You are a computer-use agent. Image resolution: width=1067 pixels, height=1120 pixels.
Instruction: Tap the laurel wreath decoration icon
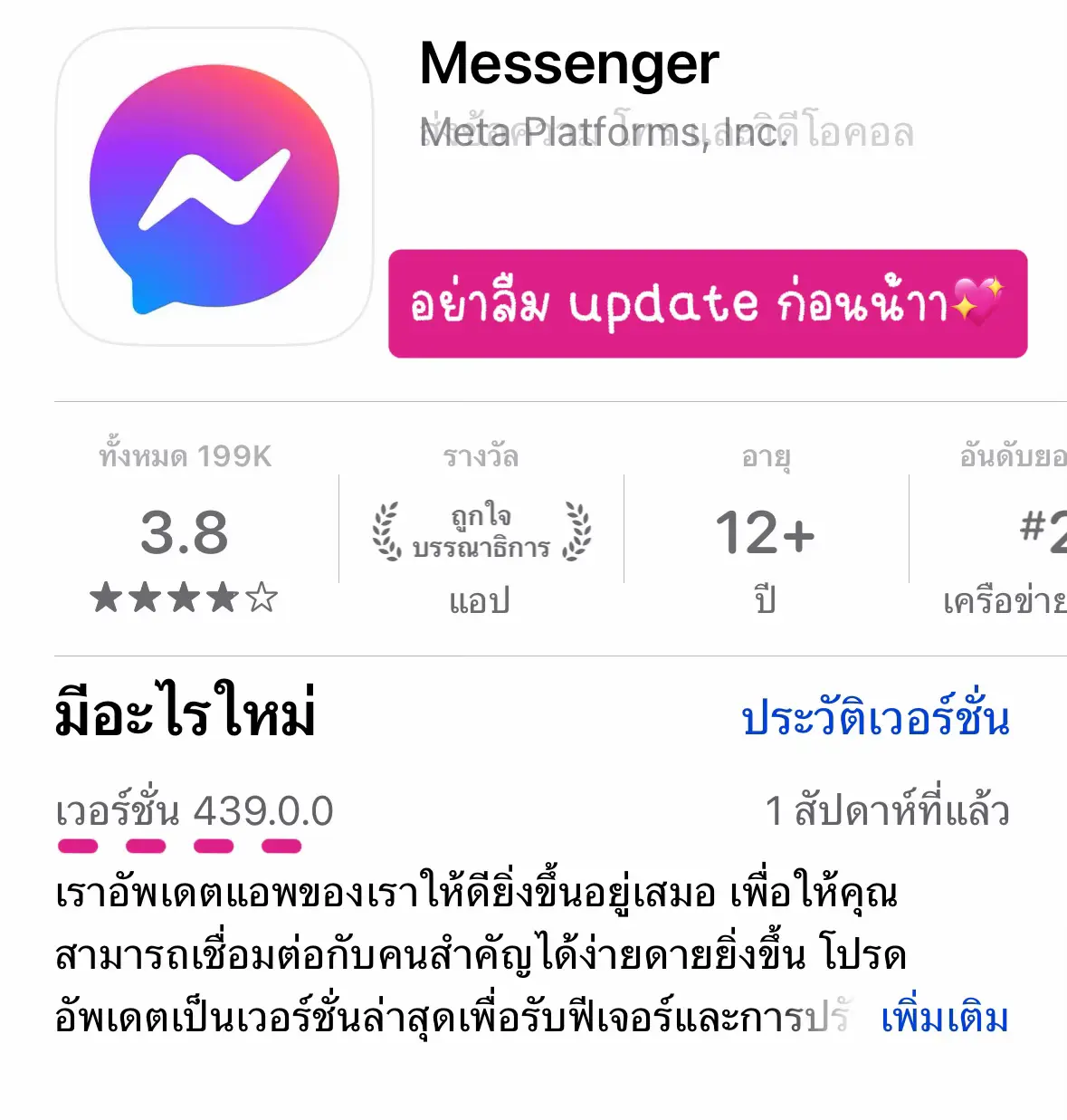tap(387, 531)
